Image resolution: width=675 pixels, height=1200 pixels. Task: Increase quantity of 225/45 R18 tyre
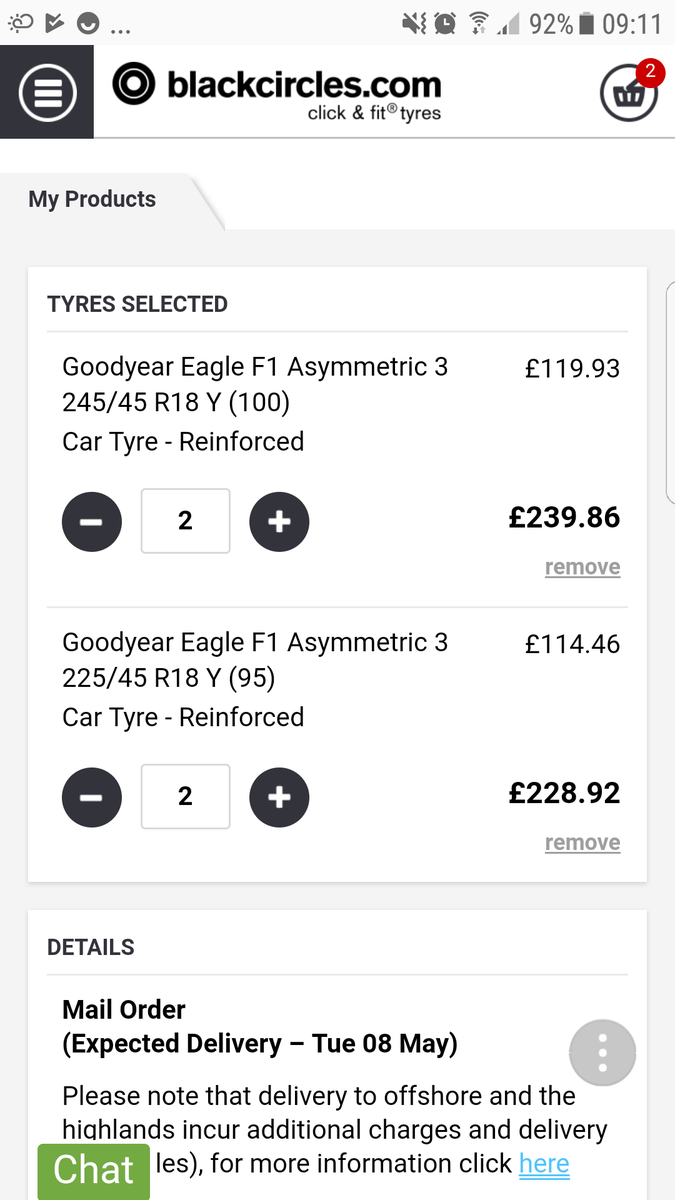pyautogui.click(x=279, y=797)
